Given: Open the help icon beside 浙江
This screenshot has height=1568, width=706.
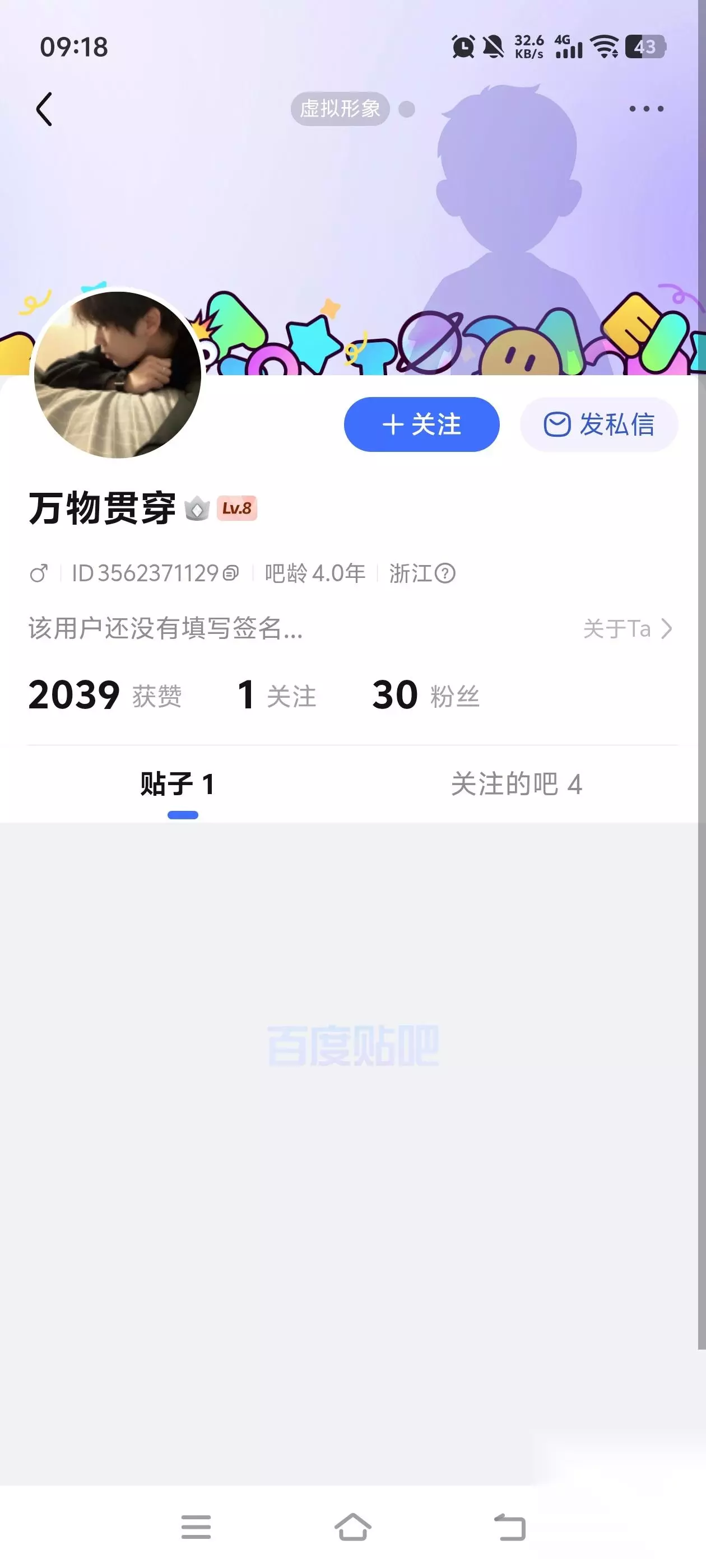Looking at the screenshot, I should [x=445, y=573].
